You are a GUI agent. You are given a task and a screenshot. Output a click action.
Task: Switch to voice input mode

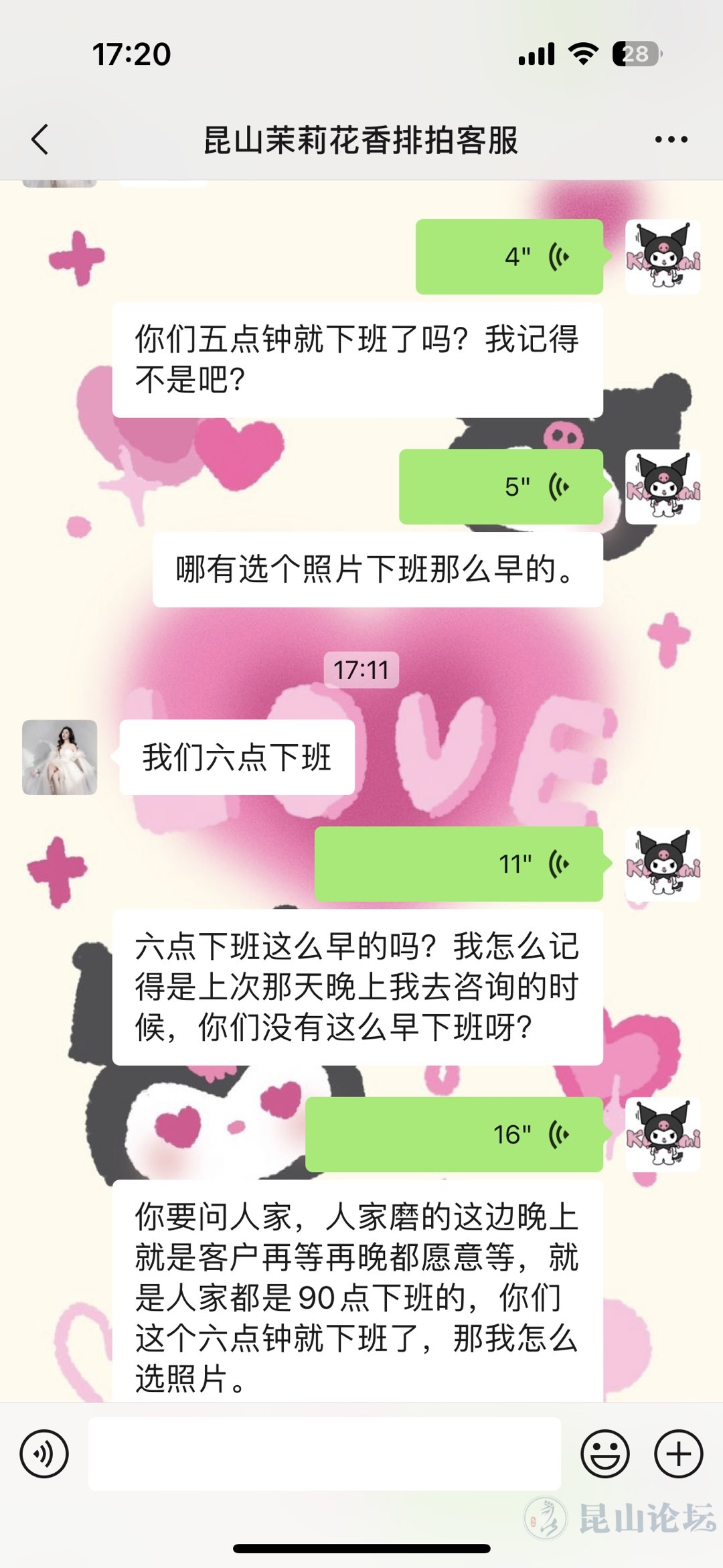click(x=44, y=1453)
